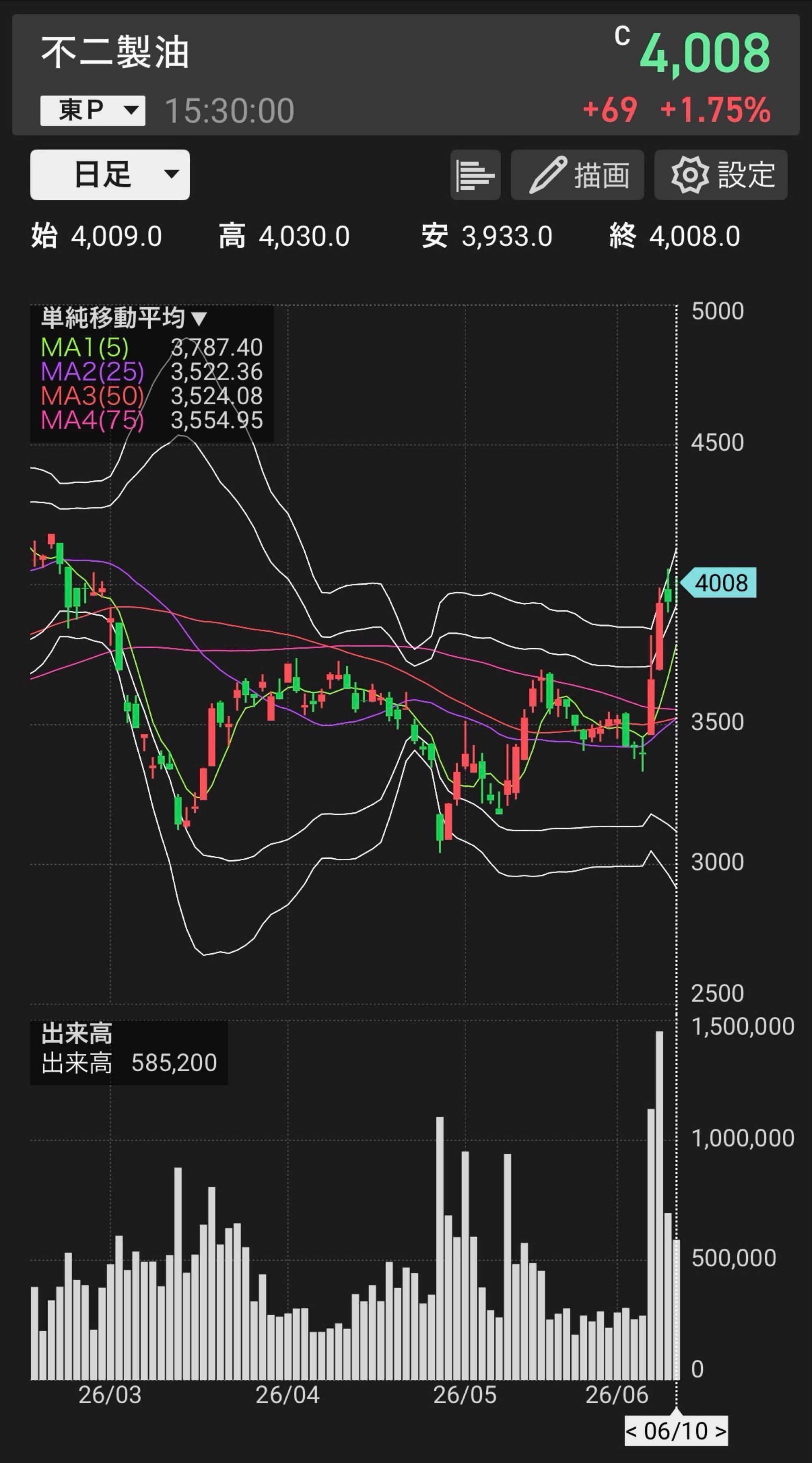Change the 日足 chart interval dropdown

coord(110,174)
